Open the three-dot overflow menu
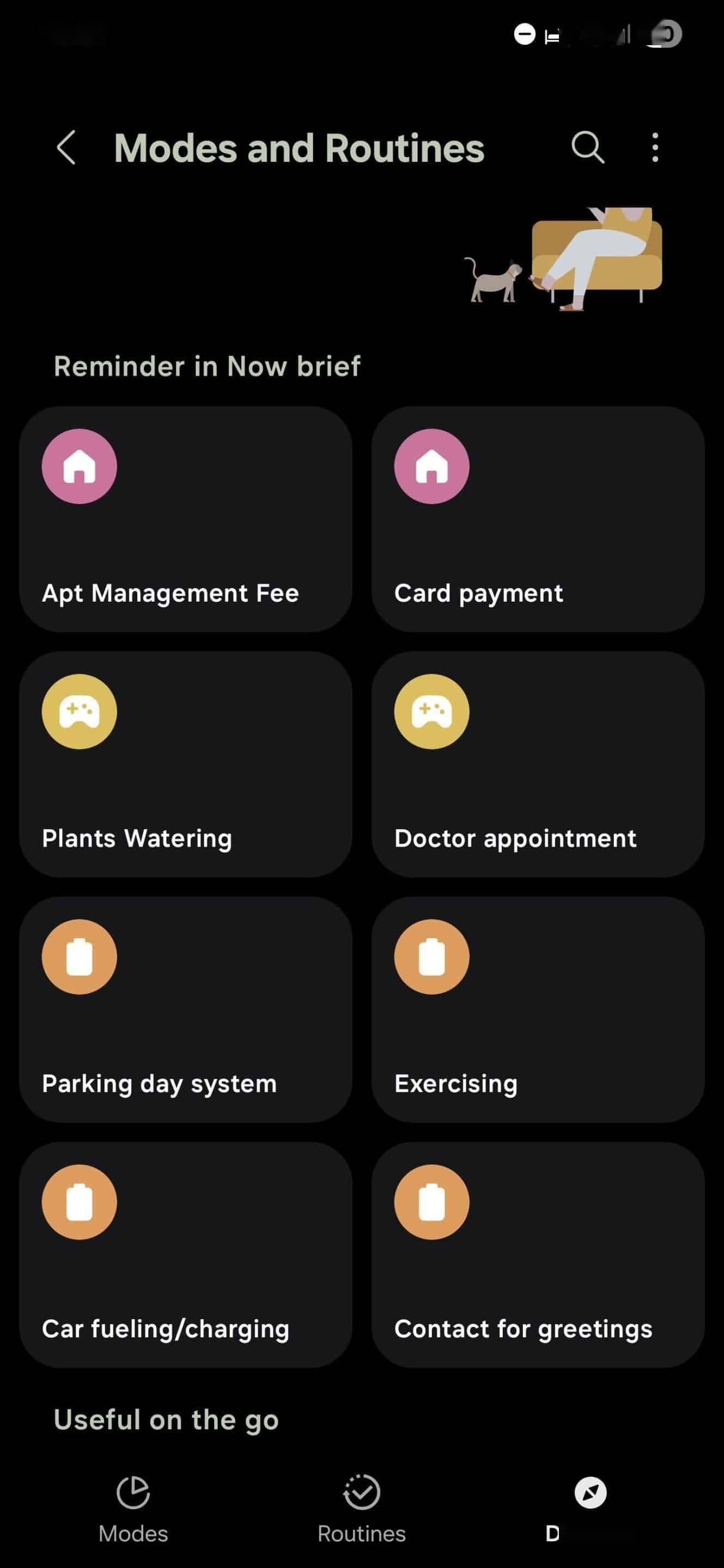Screen dimensions: 724x1568 (x=655, y=148)
